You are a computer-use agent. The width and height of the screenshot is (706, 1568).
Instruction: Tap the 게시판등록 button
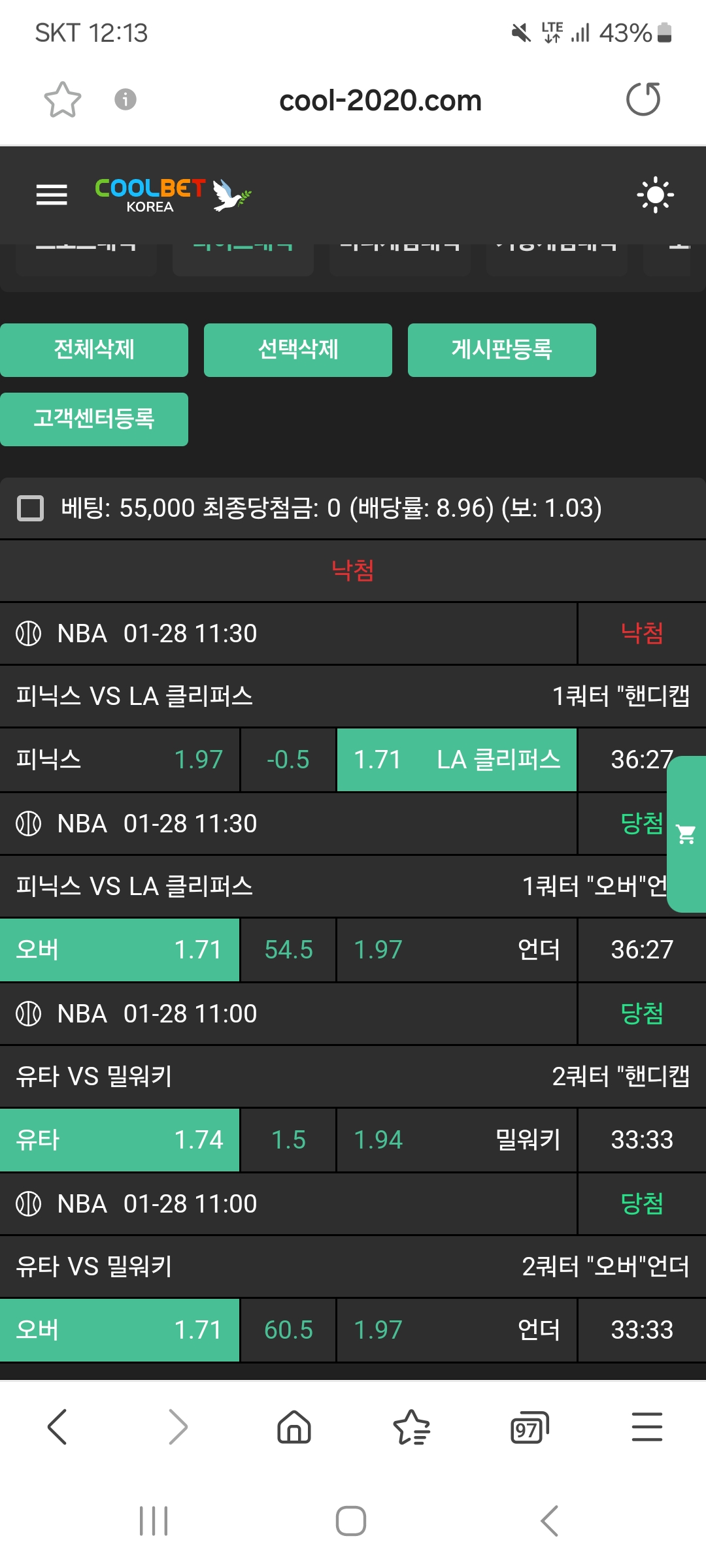pyautogui.click(x=502, y=350)
